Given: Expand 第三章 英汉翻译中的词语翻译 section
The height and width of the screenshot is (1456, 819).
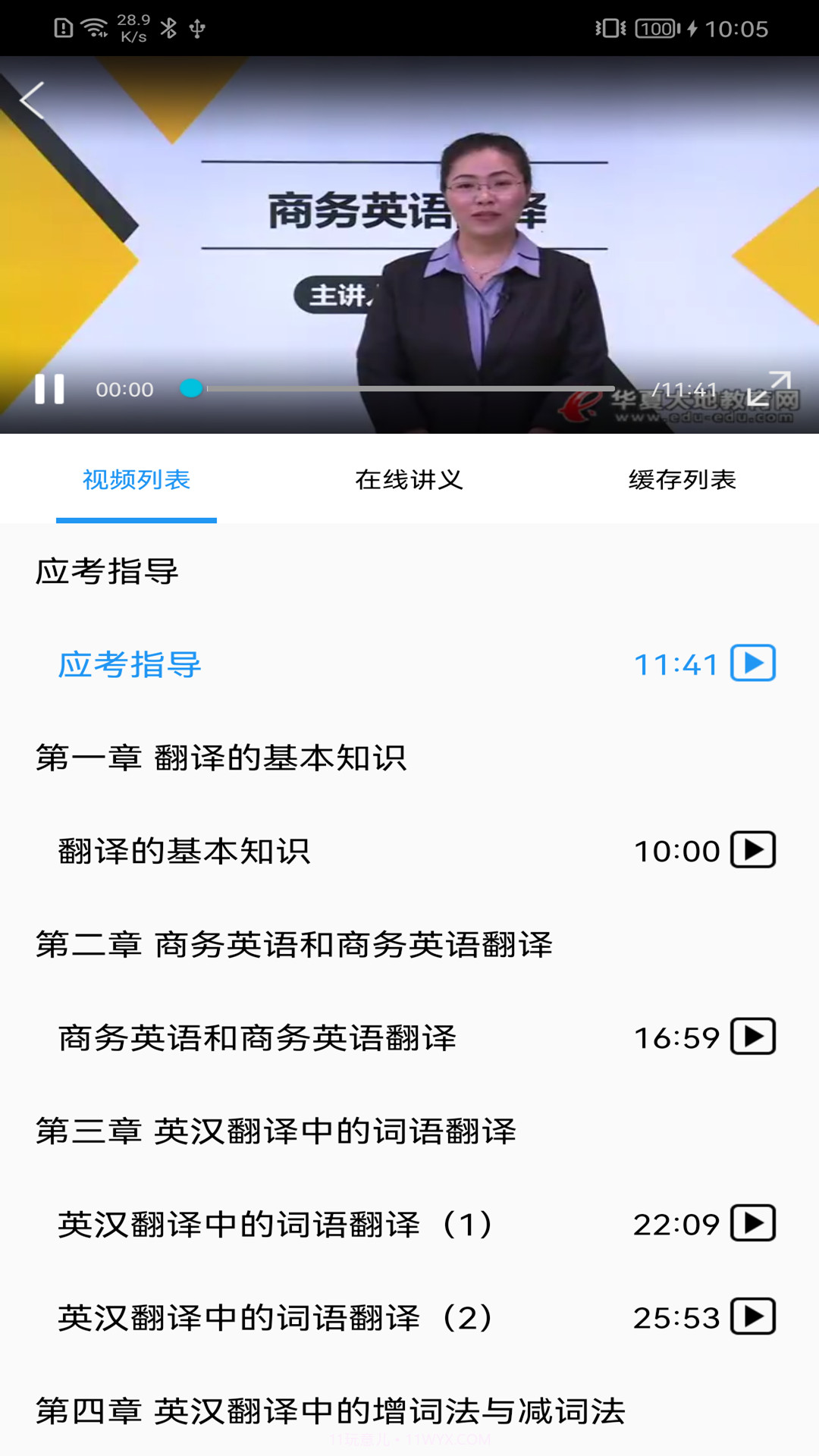Looking at the screenshot, I should click(278, 1130).
